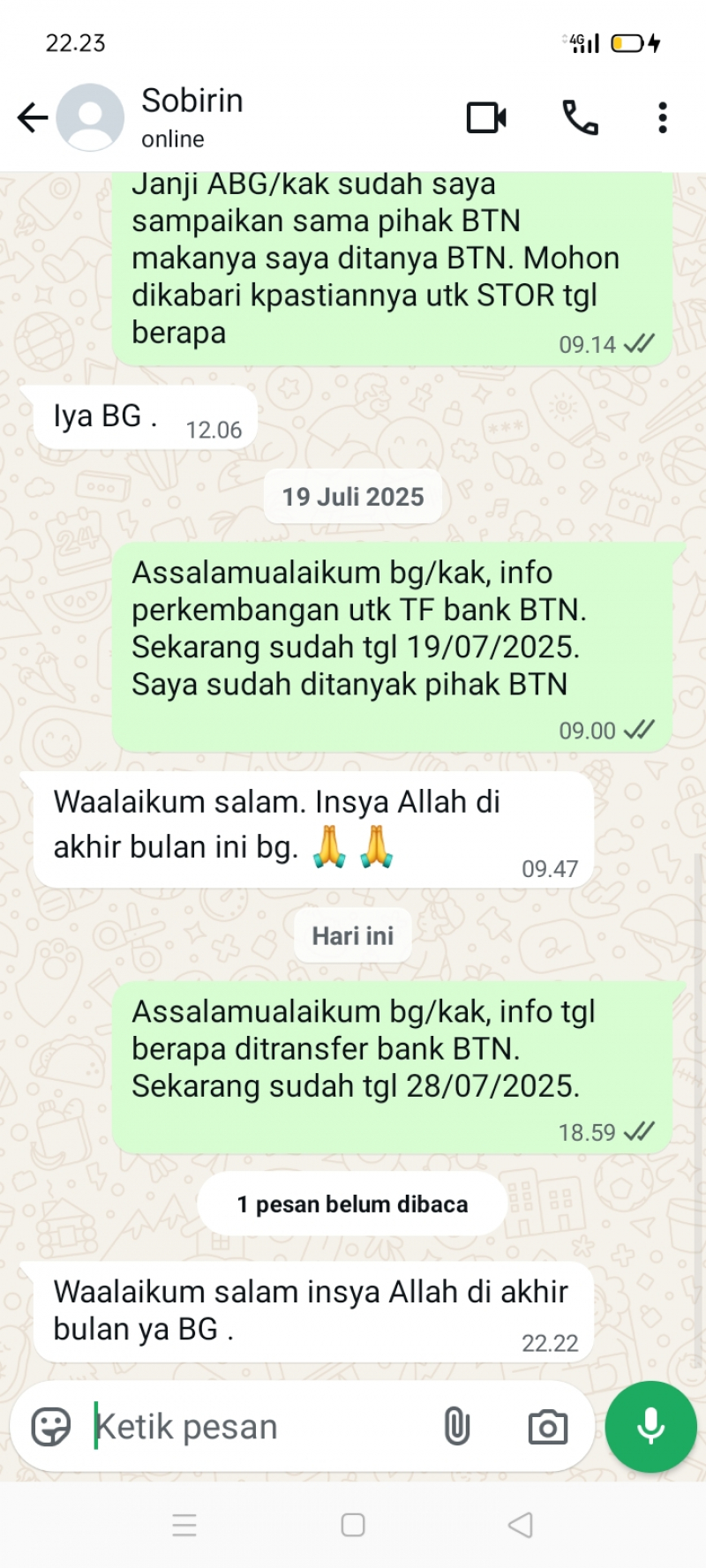Open the three-dot chat options menu
The height and width of the screenshot is (1568, 706).
(662, 116)
